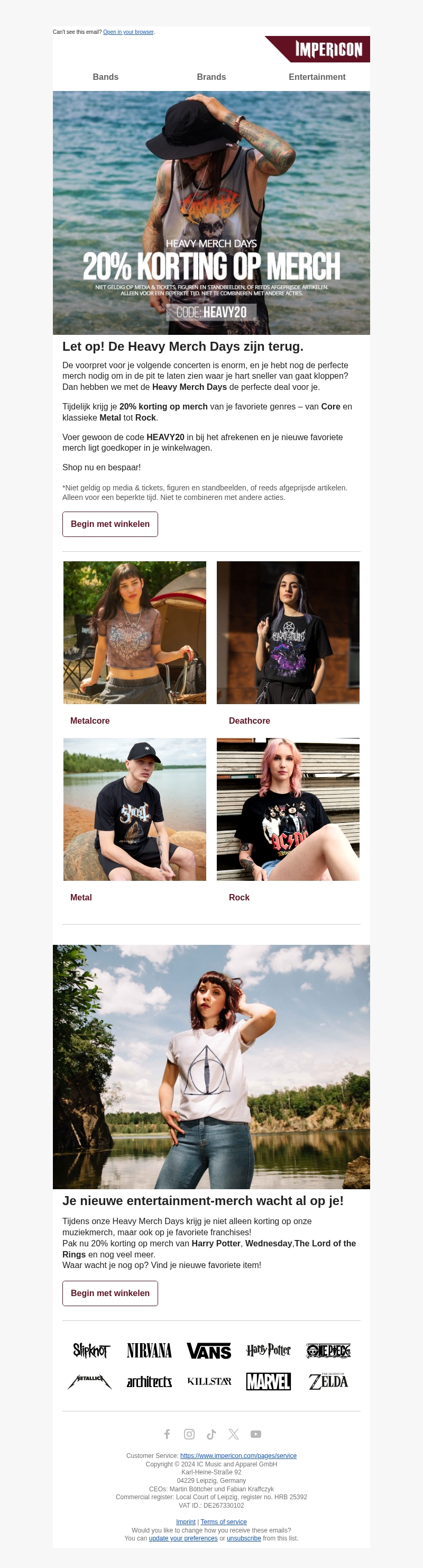Go to the Bands section
This screenshot has width=423, height=1568.
105,77
